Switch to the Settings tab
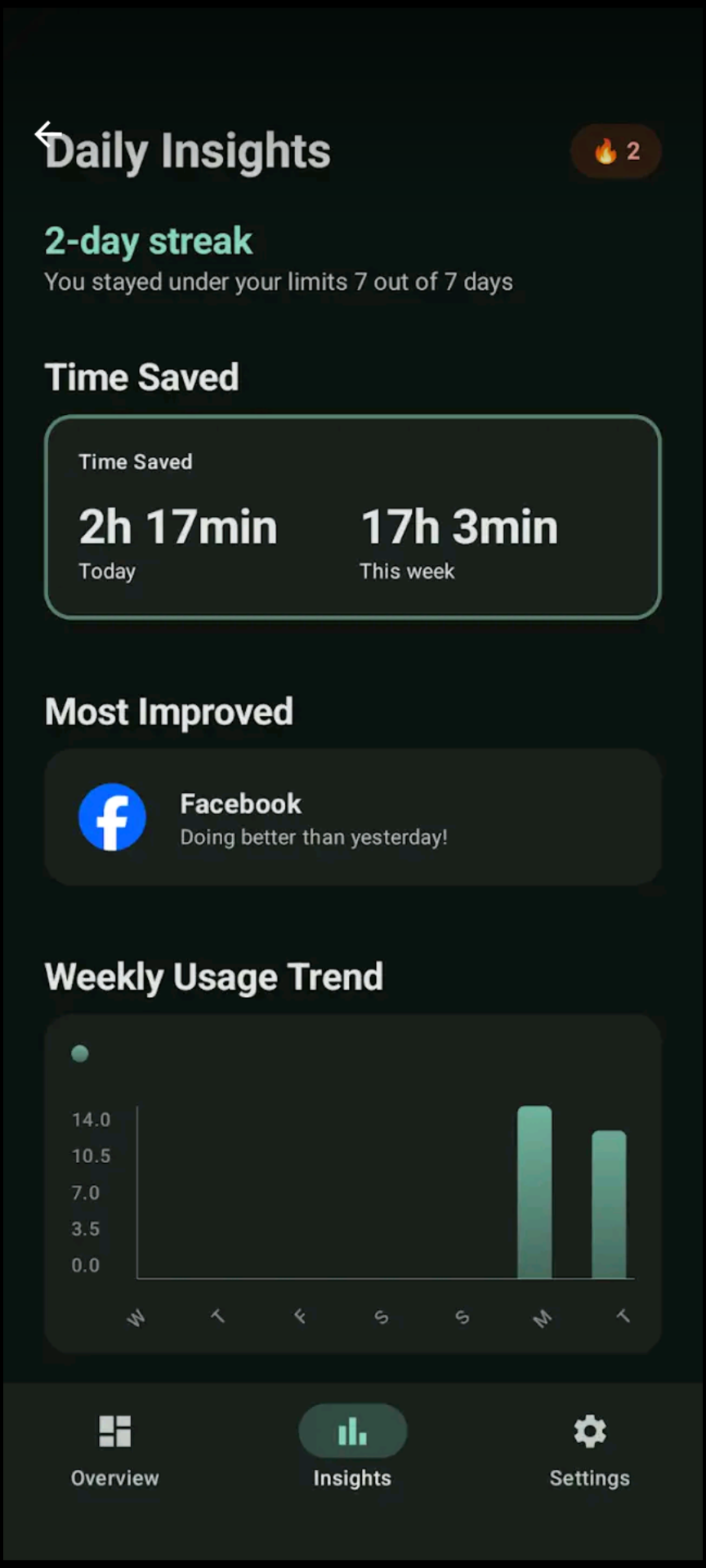This screenshot has width=706, height=1568. pyautogui.click(x=589, y=1450)
